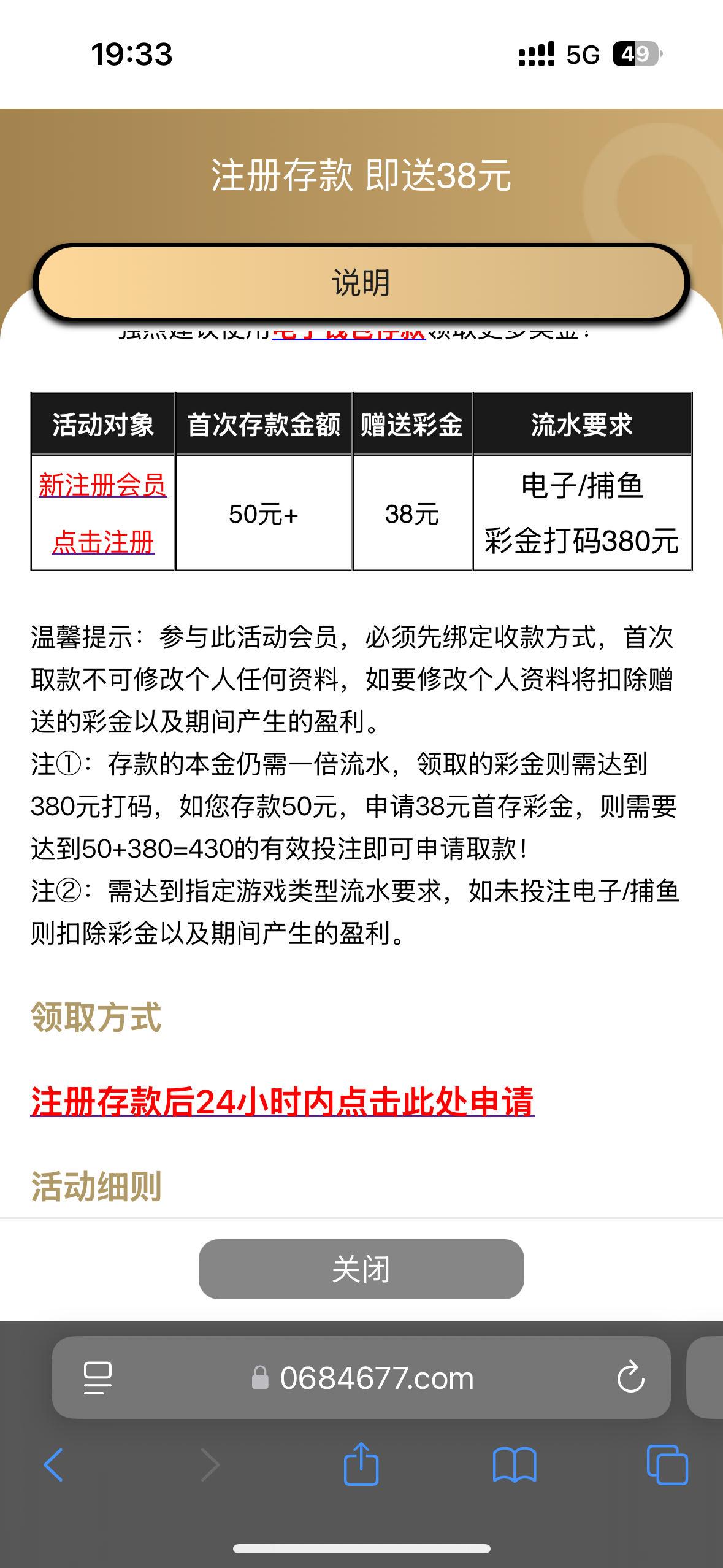Go back to the previous page
Screen dimensions: 723x1568
pyautogui.click(x=53, y=1465)
